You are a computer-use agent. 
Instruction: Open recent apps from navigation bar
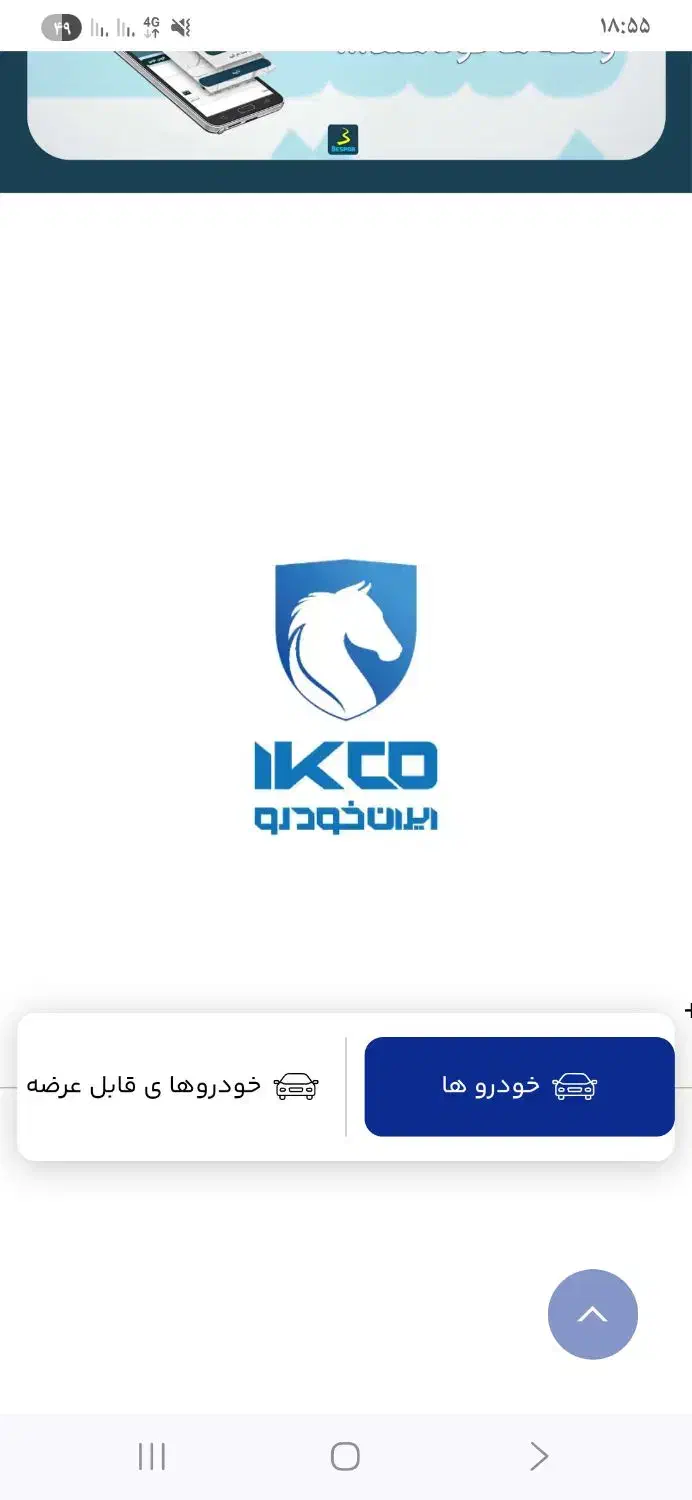(x=152, y=1456)
